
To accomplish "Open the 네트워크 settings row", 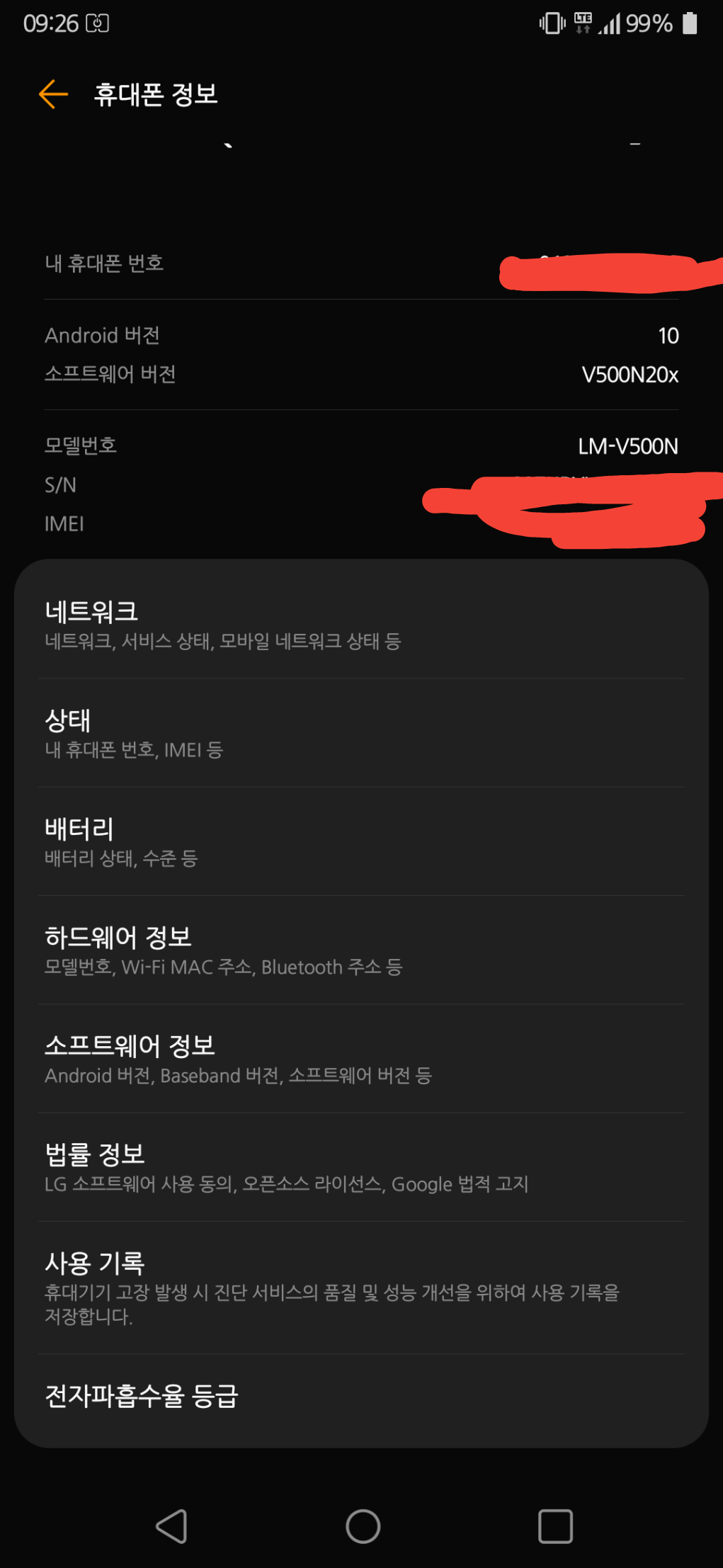I will (x=361, y=625).
